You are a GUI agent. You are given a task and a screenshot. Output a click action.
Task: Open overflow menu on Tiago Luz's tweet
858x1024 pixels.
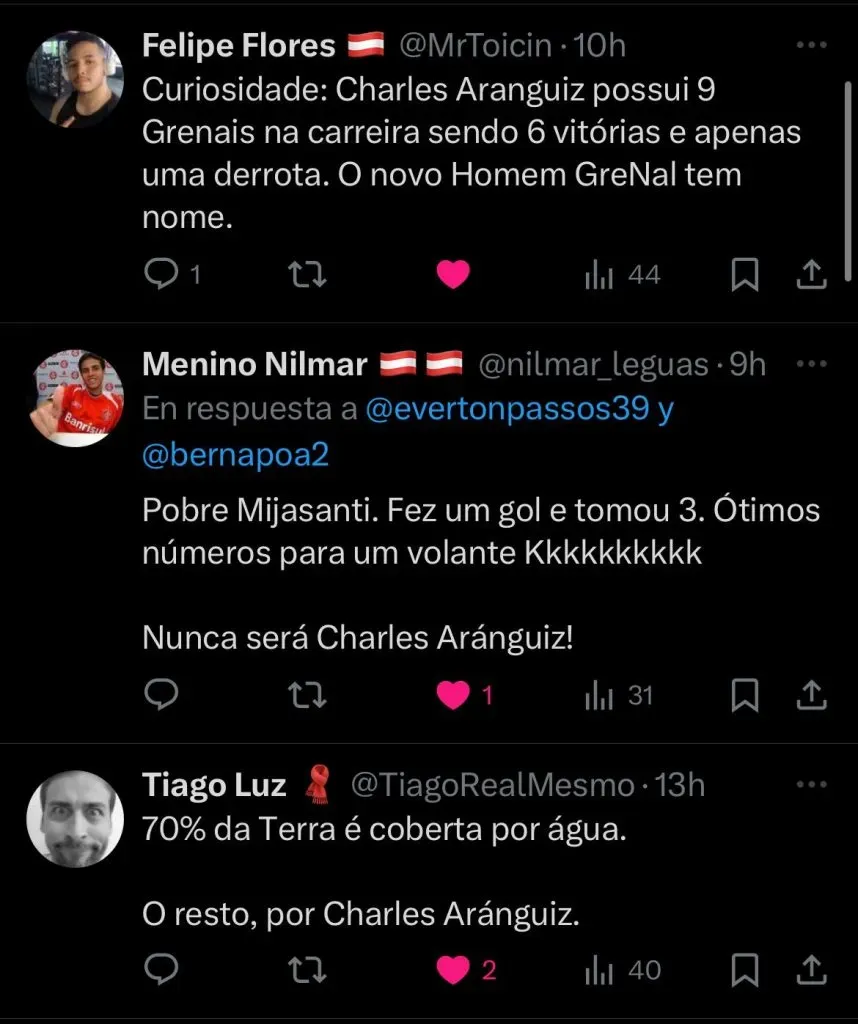pyautogui.click(x=810, y=785)
